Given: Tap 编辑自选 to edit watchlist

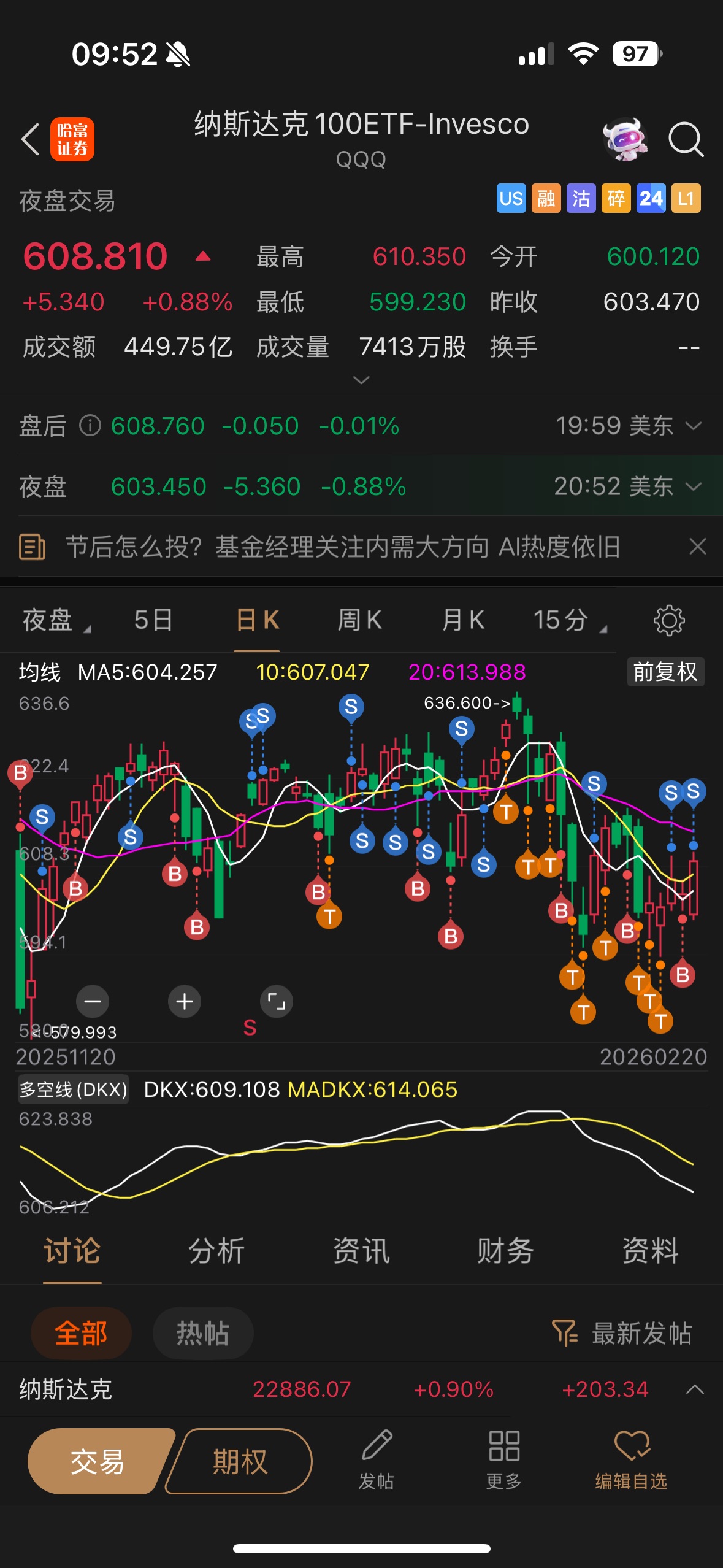Looking at the screenshot, I should click(631, 1461).
